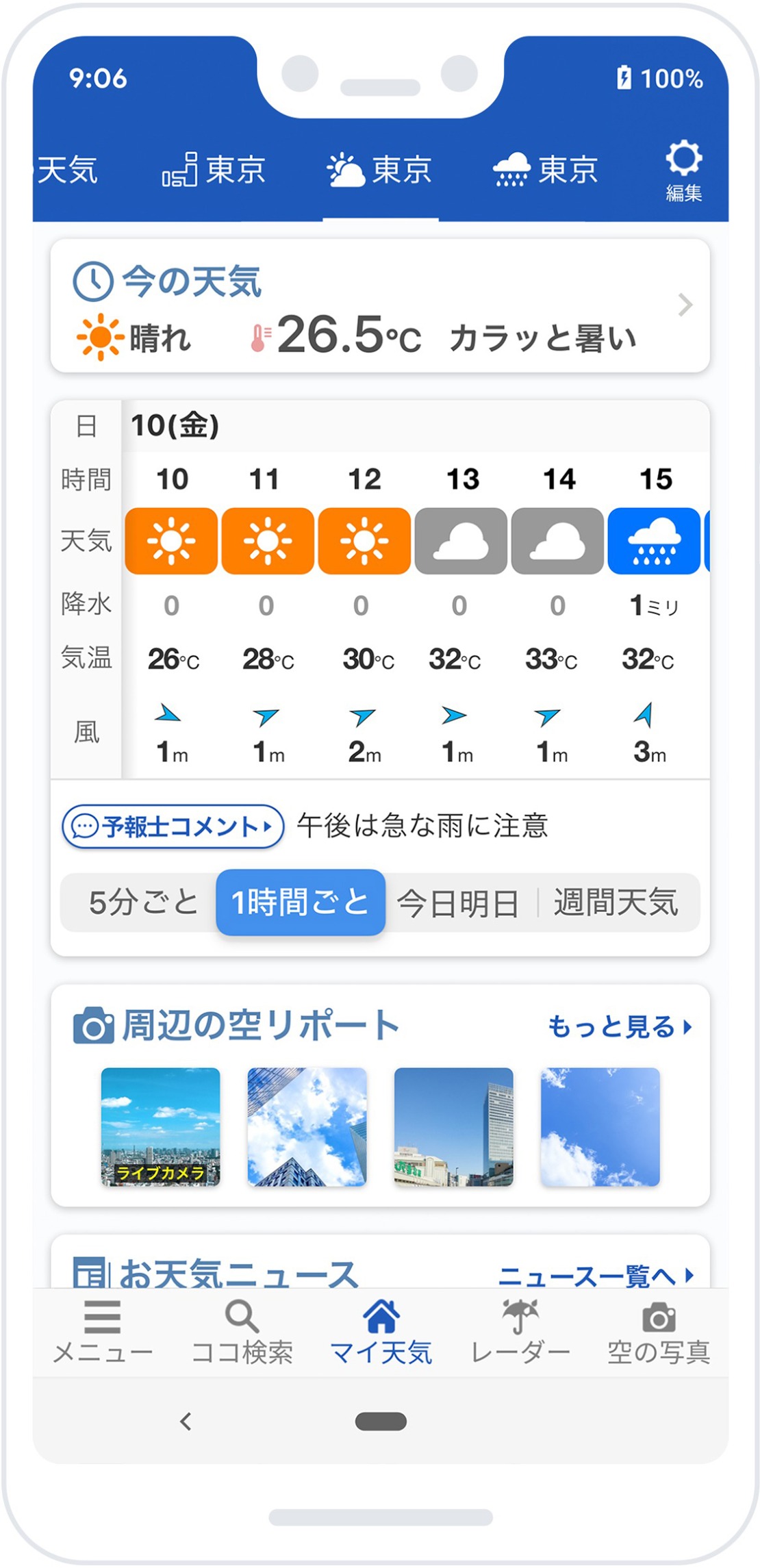Switch to the 東京 tab with rain cloud icon
Viewport: 760px width, 1568px height.
[546, 170]
